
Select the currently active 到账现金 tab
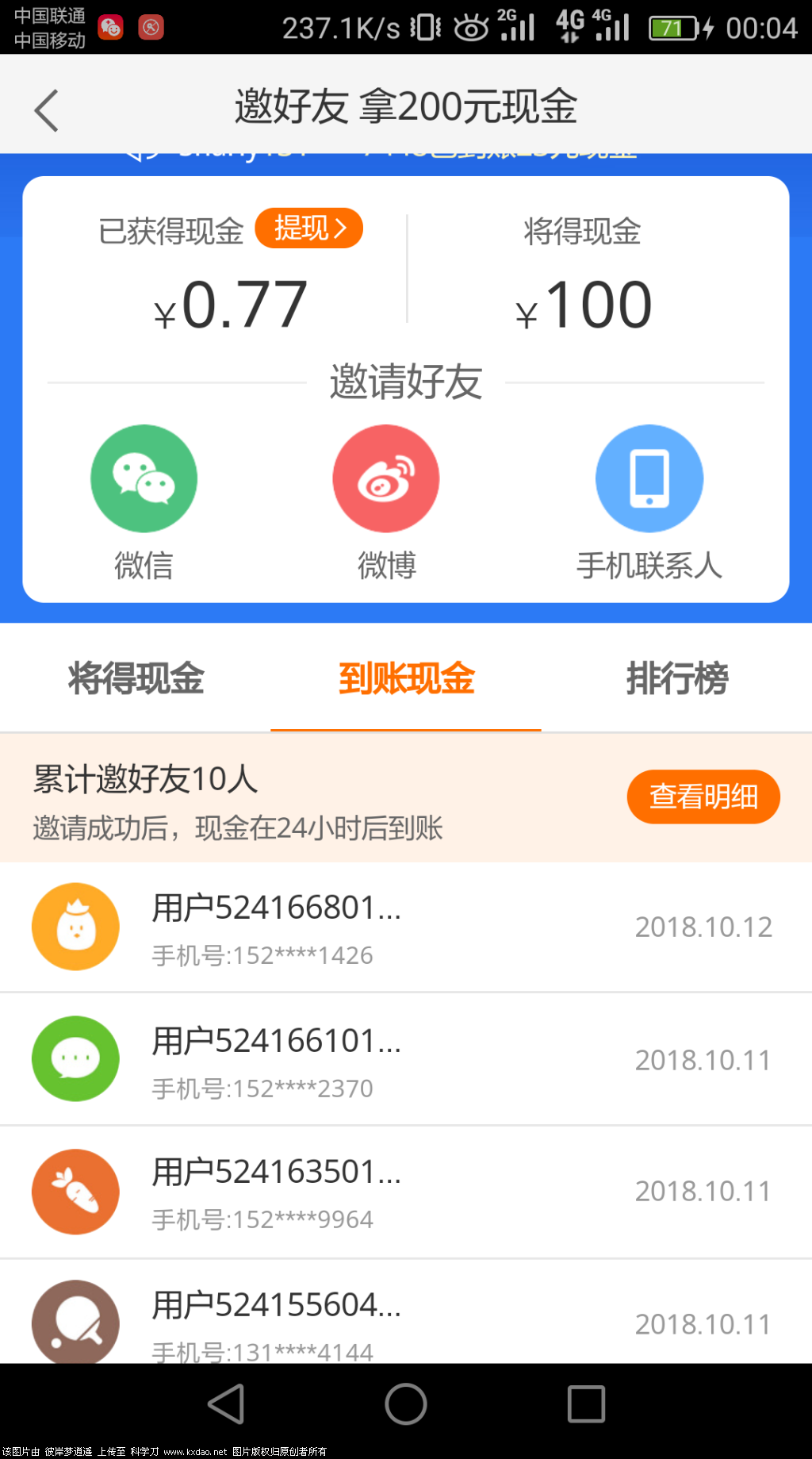point(406,678)
